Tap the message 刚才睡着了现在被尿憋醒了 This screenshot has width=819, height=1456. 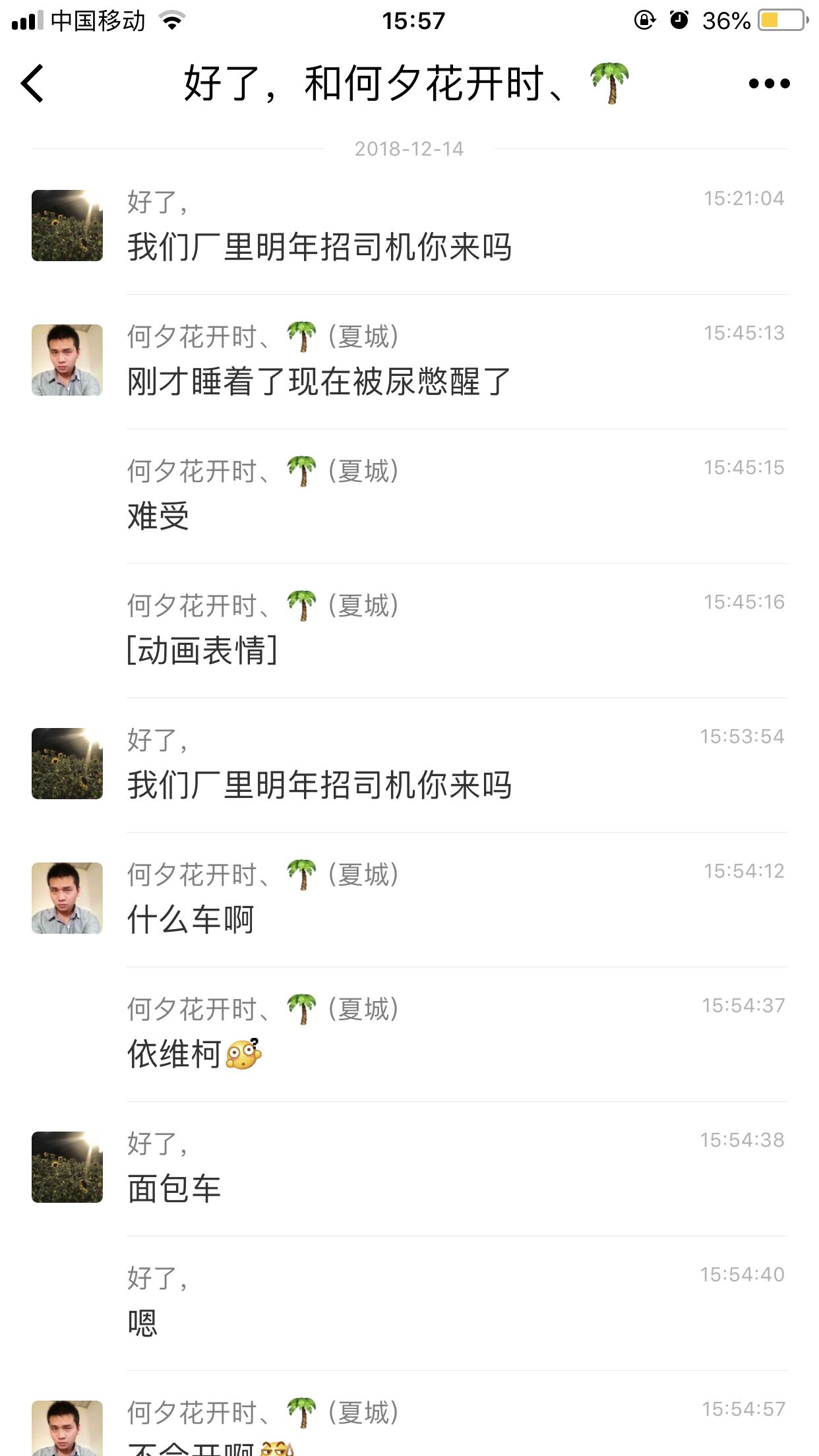point(409,362)
